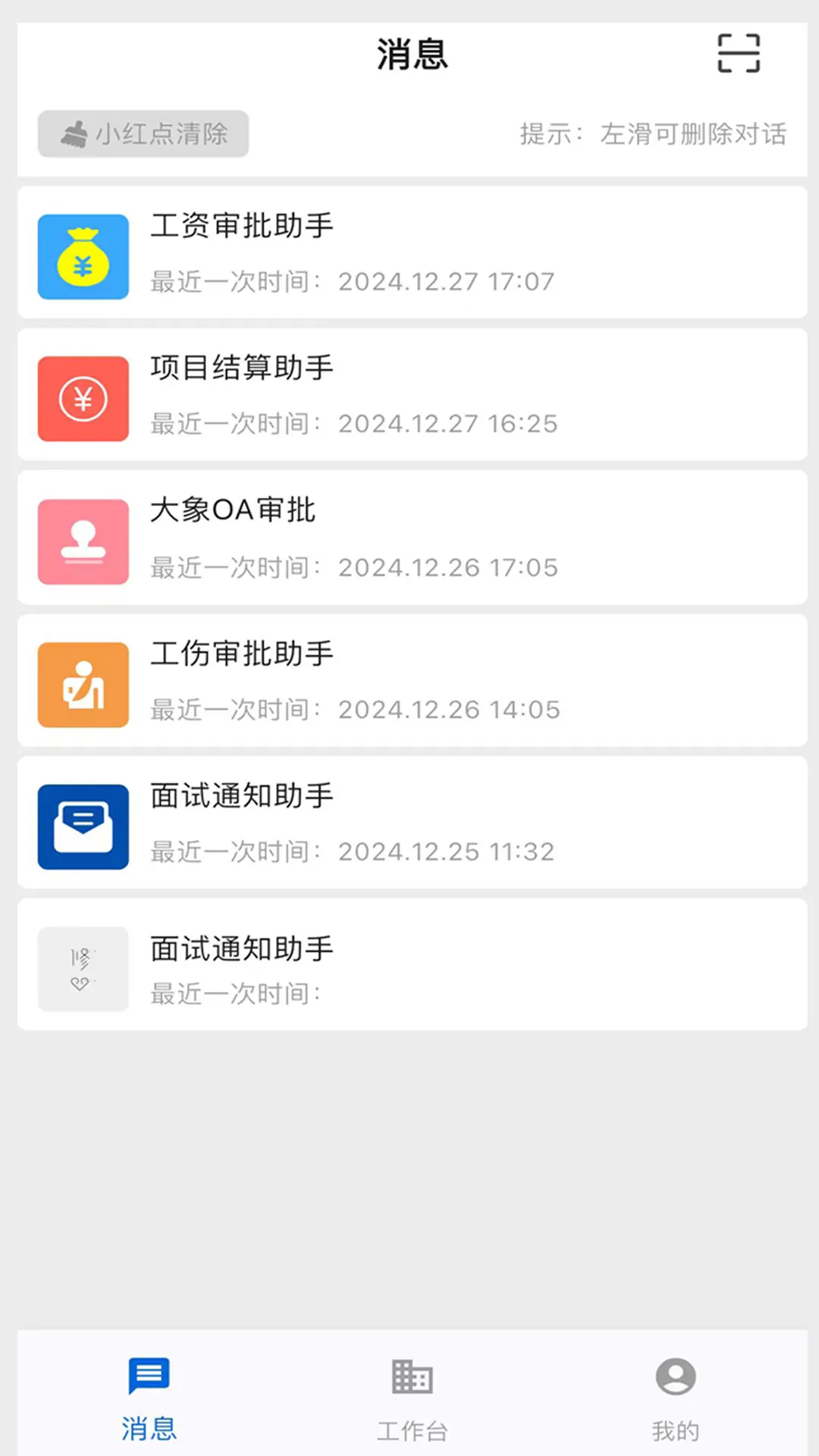Open the 面试通知助手 conversation dated 12.25
The width and height of the screenshot is (819, 1456).
409,822
